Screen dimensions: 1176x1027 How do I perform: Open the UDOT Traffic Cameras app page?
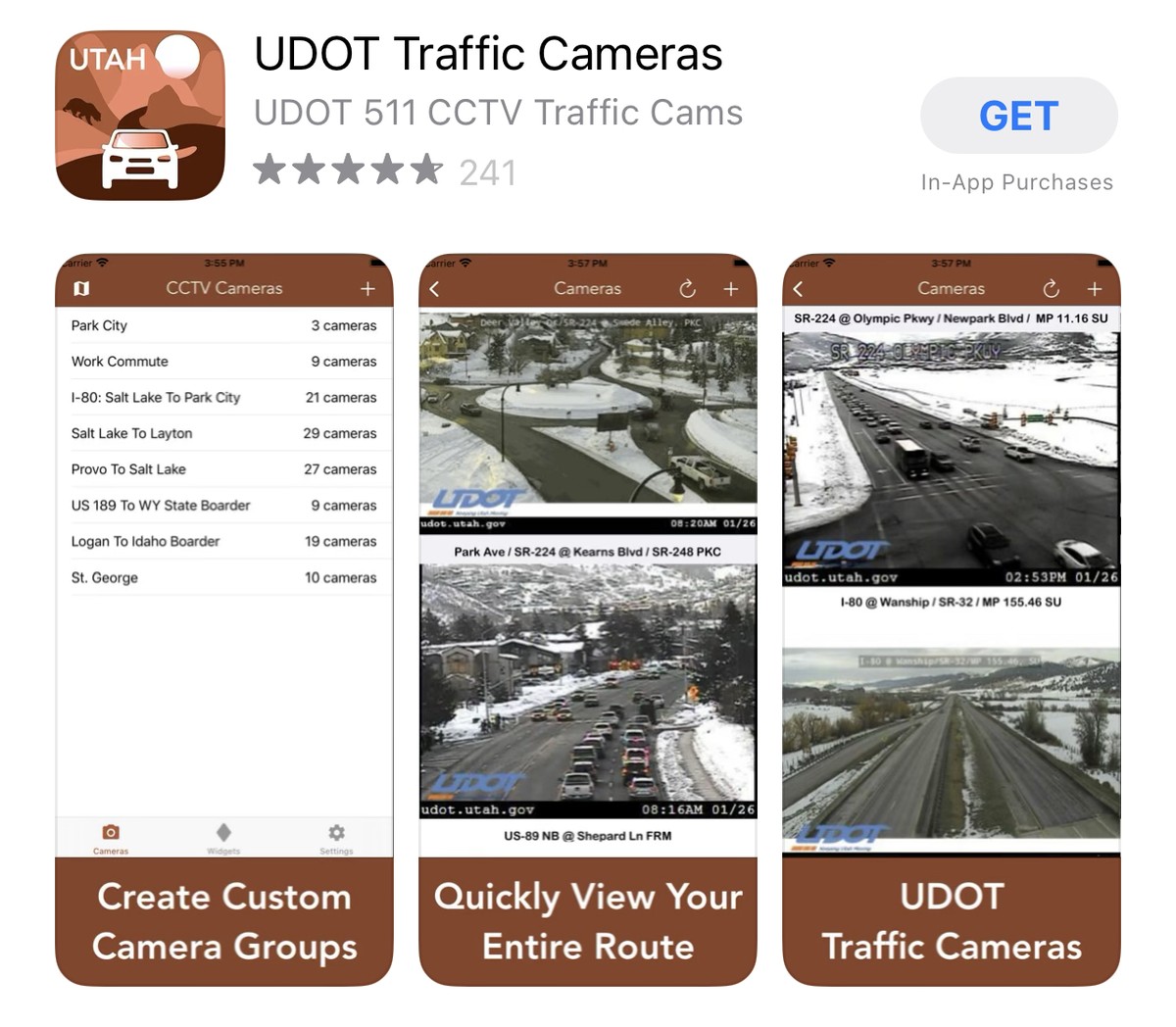(x=487, y=55)
